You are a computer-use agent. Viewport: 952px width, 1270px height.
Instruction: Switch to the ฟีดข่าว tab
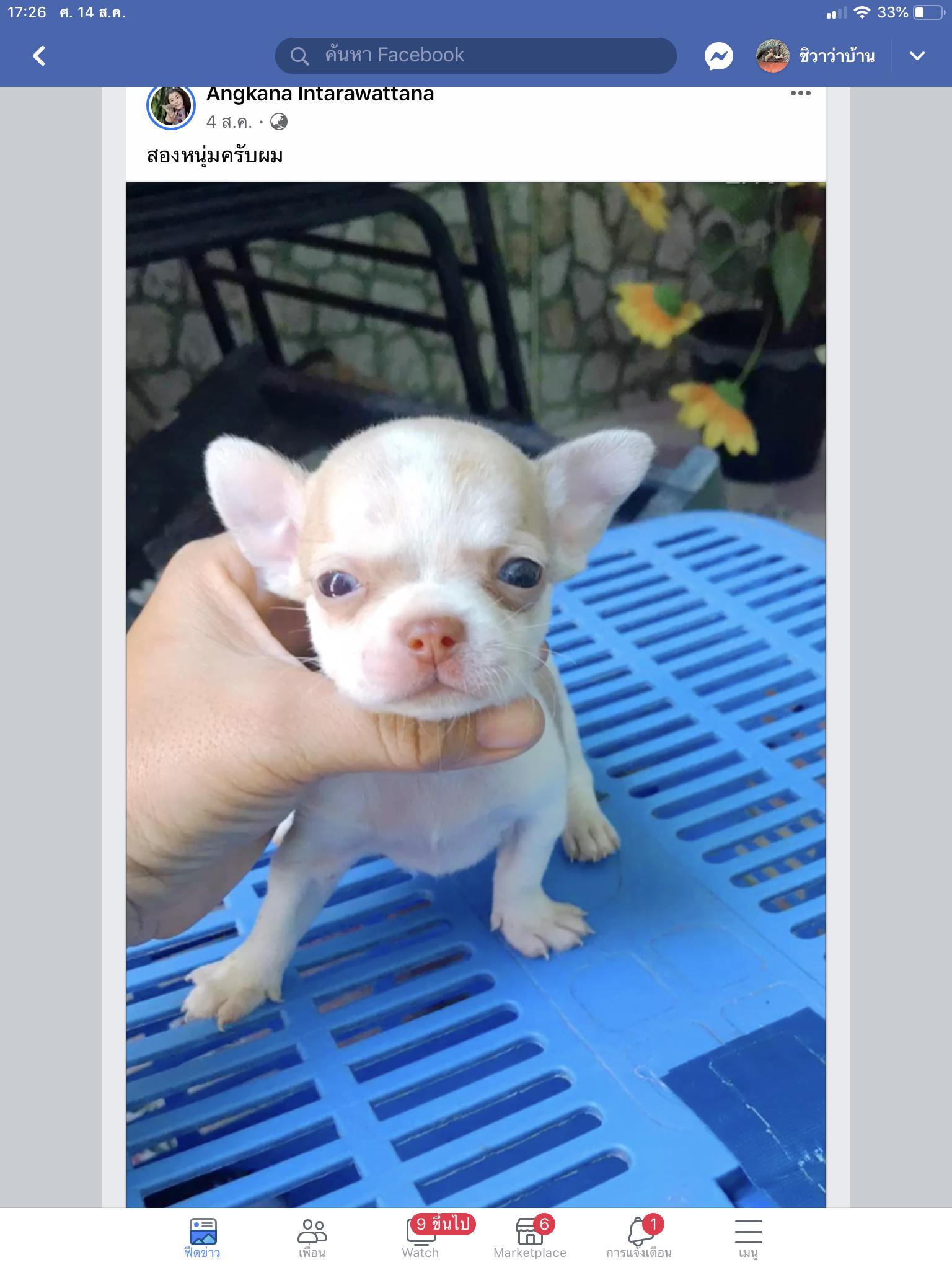pyautogui.click(x=203, y=1238)
